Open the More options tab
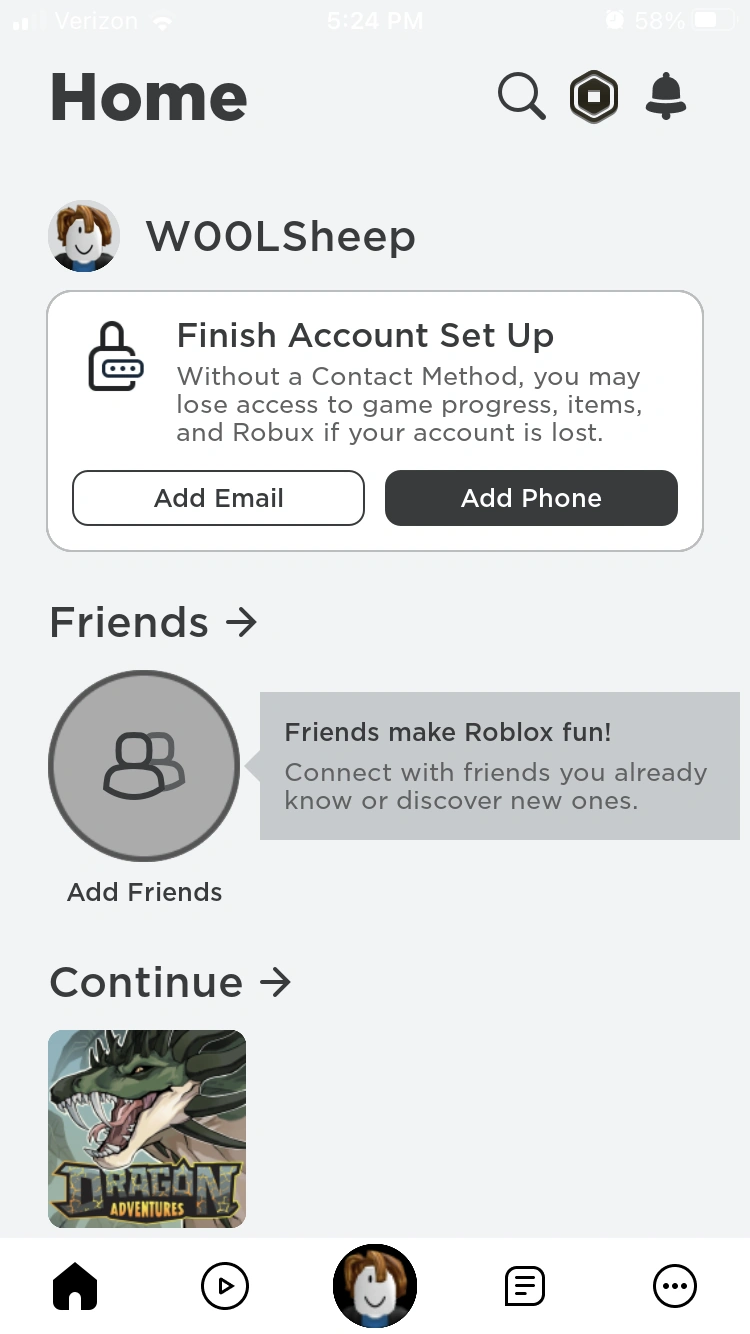 tap(675, 1286)
